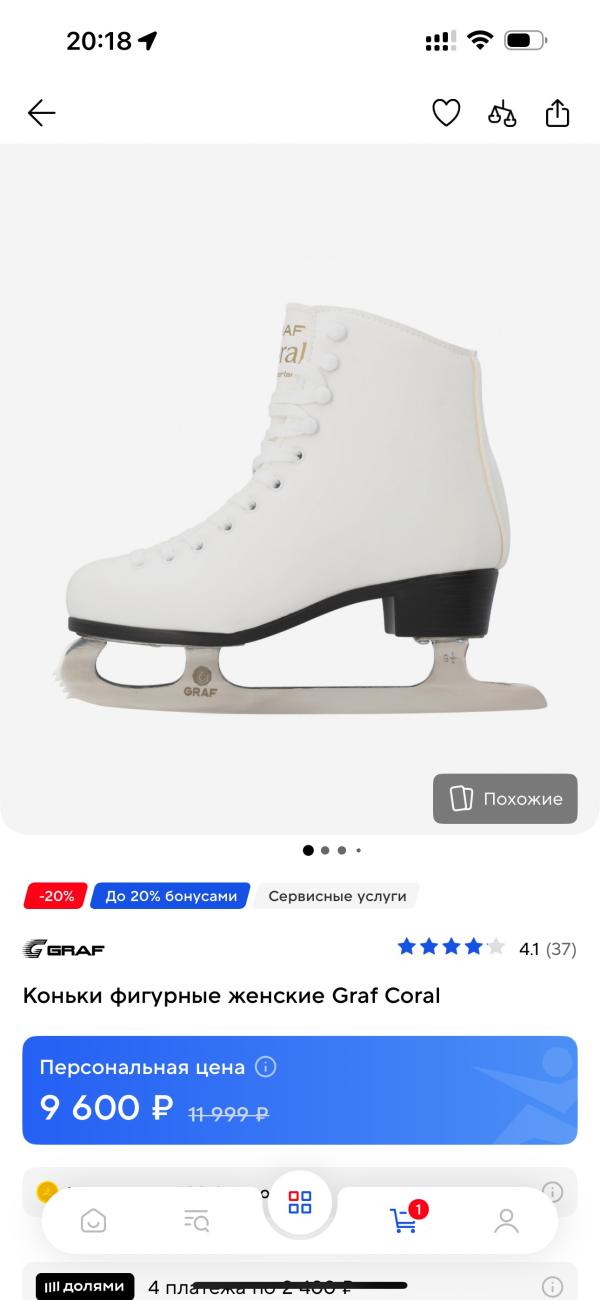Open the -20% discount chip
This screenshot has height=1300, width=600.
pyautogui.click(x=56, y=896)
